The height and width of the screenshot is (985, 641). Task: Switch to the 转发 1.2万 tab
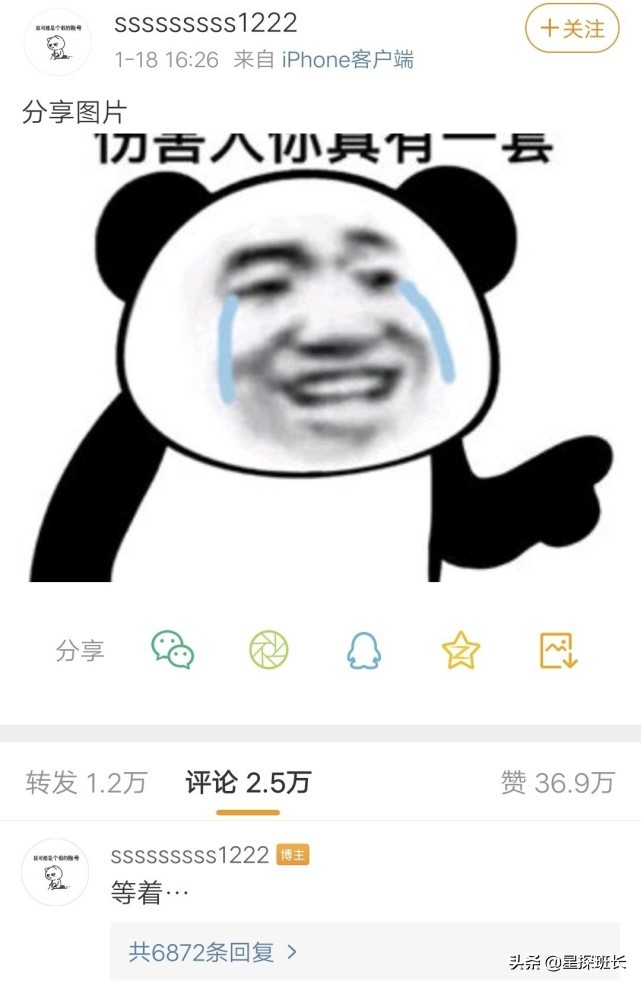pyautogui.click(x=86, y=782)
